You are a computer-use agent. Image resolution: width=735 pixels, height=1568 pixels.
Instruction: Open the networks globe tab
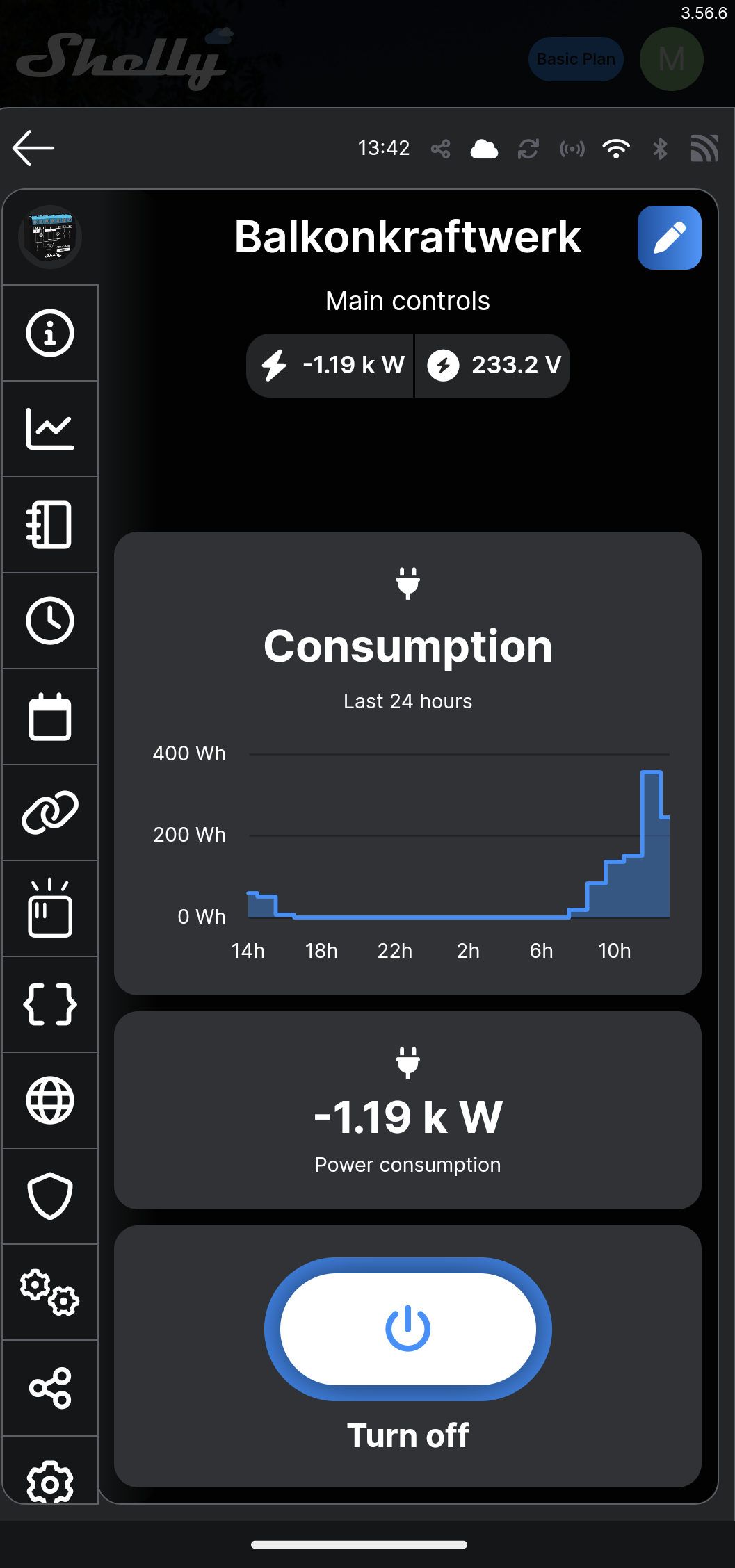point(50,1100)
